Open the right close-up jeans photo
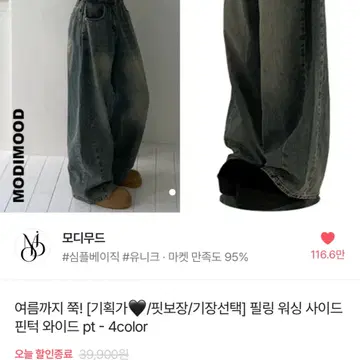 [x=271, y=106]
